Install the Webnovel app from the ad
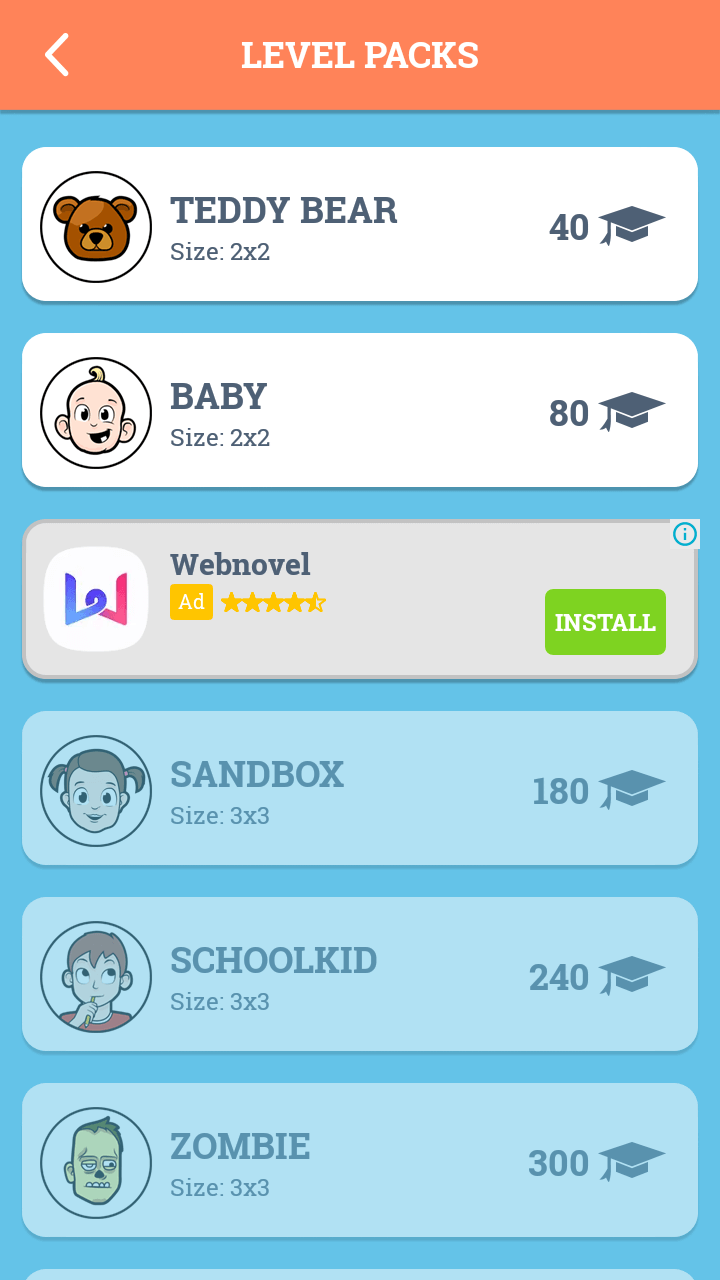 (605, 622)
